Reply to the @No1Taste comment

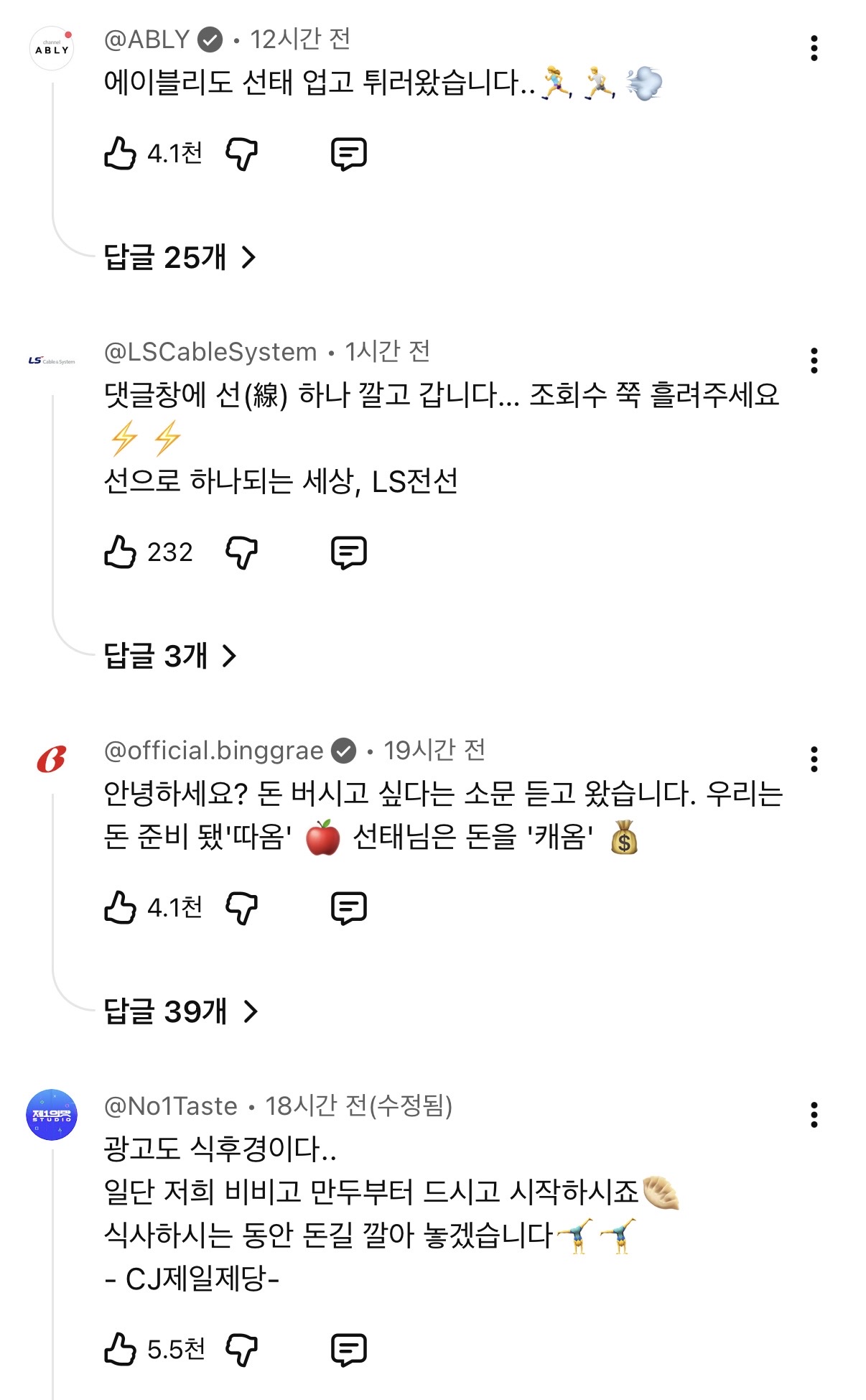pos(348,1350)
